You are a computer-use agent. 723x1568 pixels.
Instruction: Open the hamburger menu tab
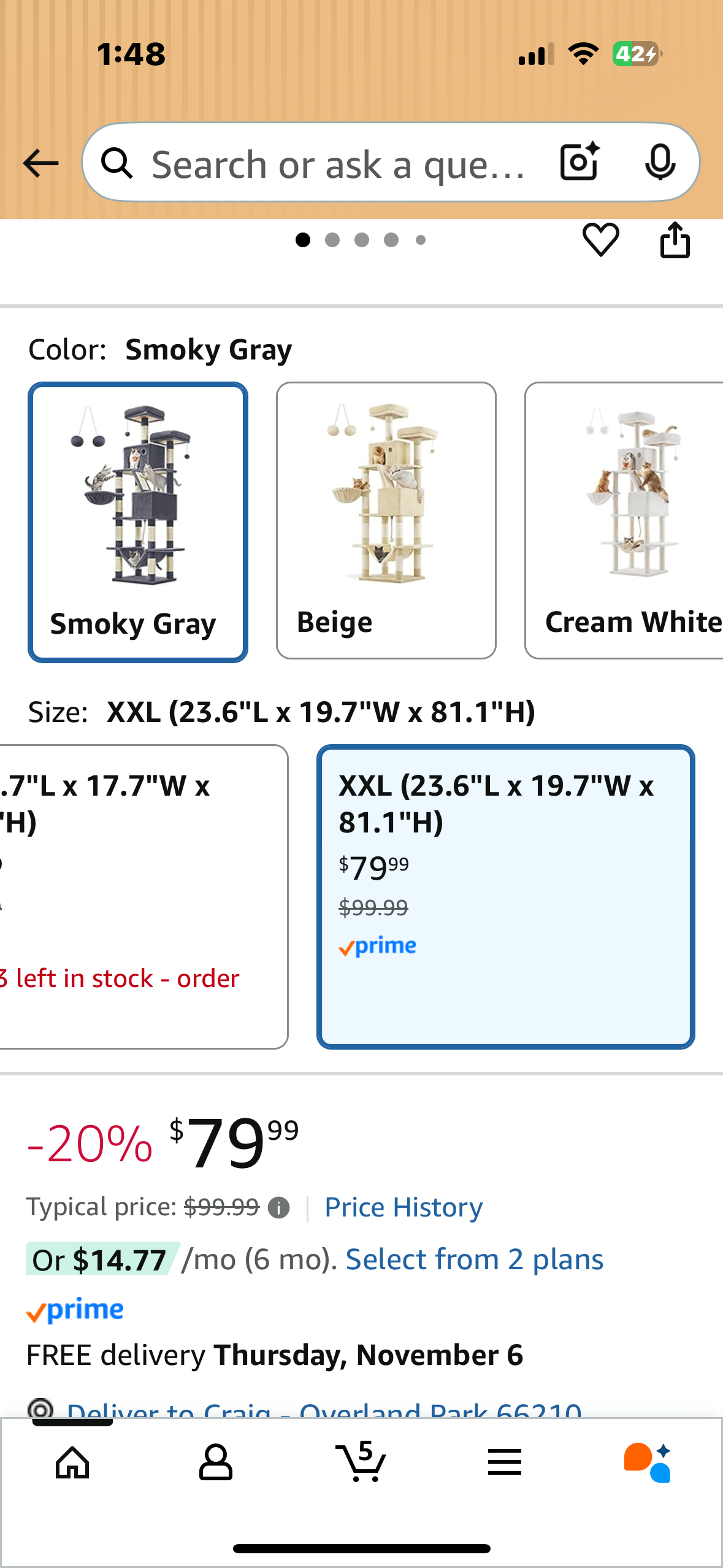pos(505,1462)
